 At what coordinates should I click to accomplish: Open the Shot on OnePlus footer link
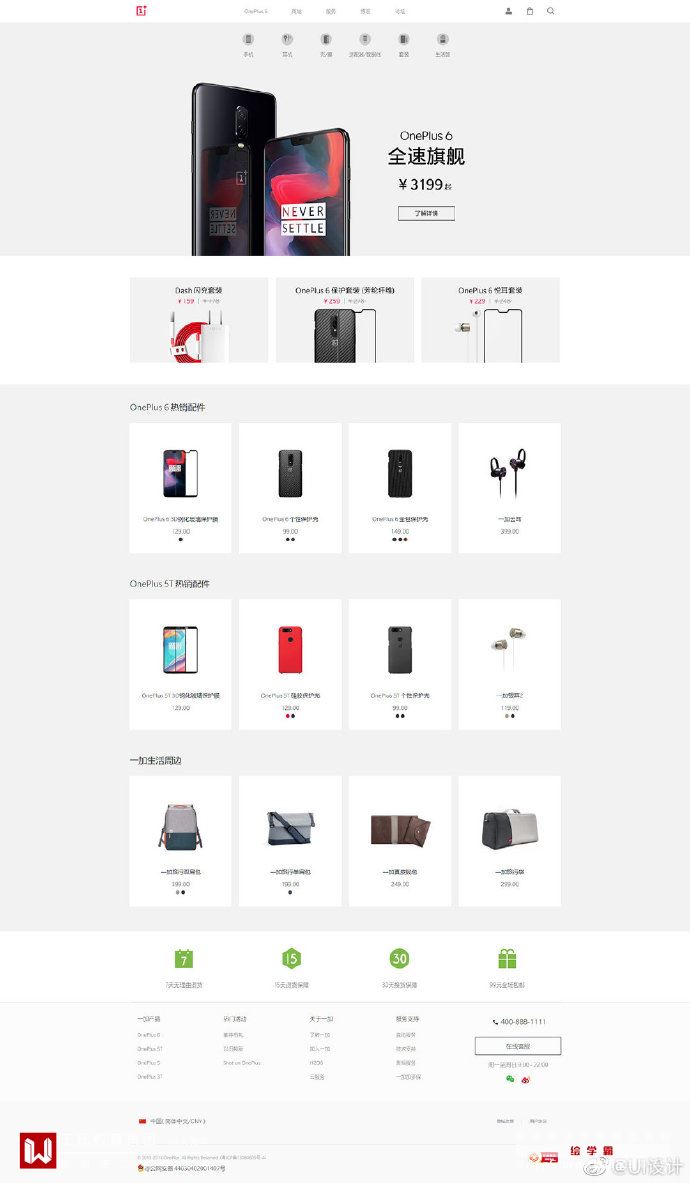[241, 1063]
